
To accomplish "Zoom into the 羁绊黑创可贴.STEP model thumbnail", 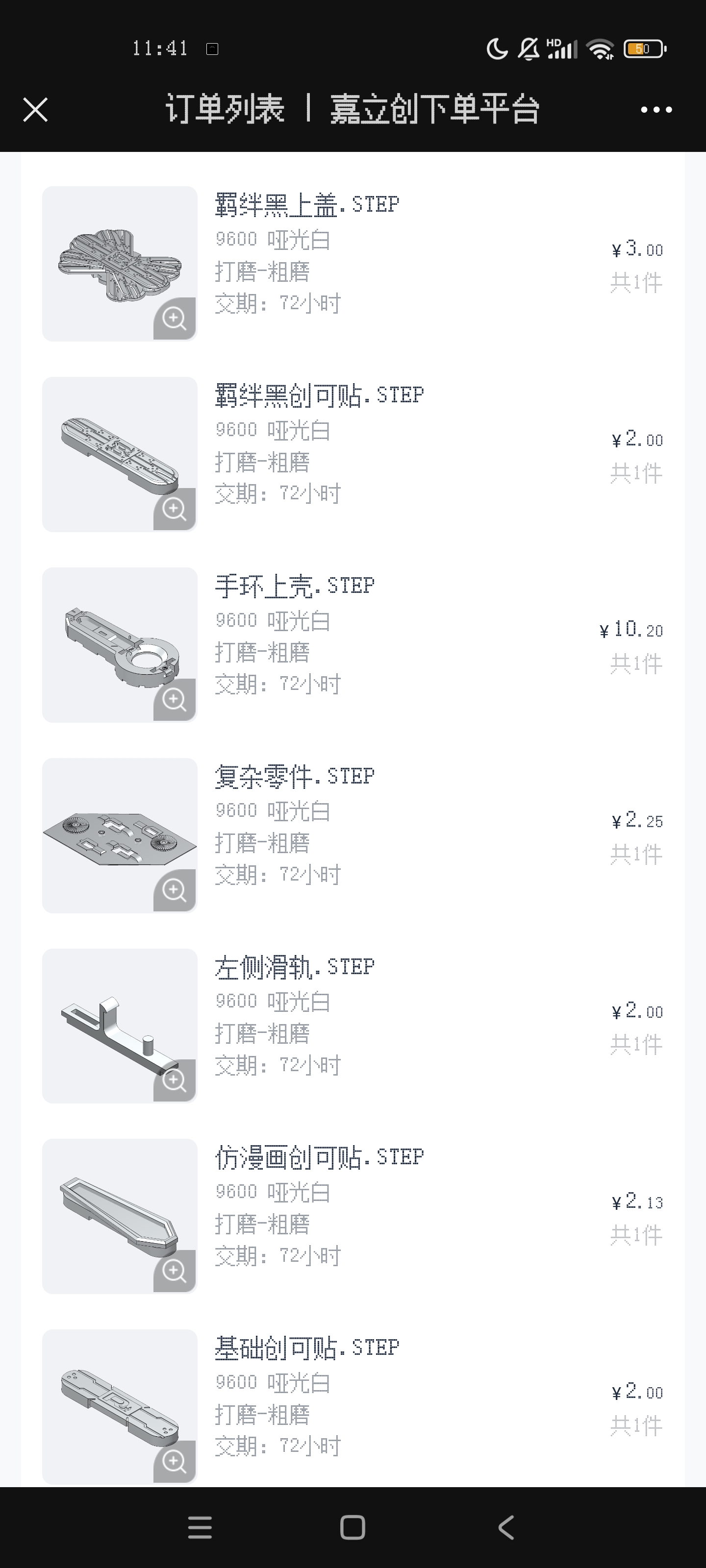I will pos(174,509).
